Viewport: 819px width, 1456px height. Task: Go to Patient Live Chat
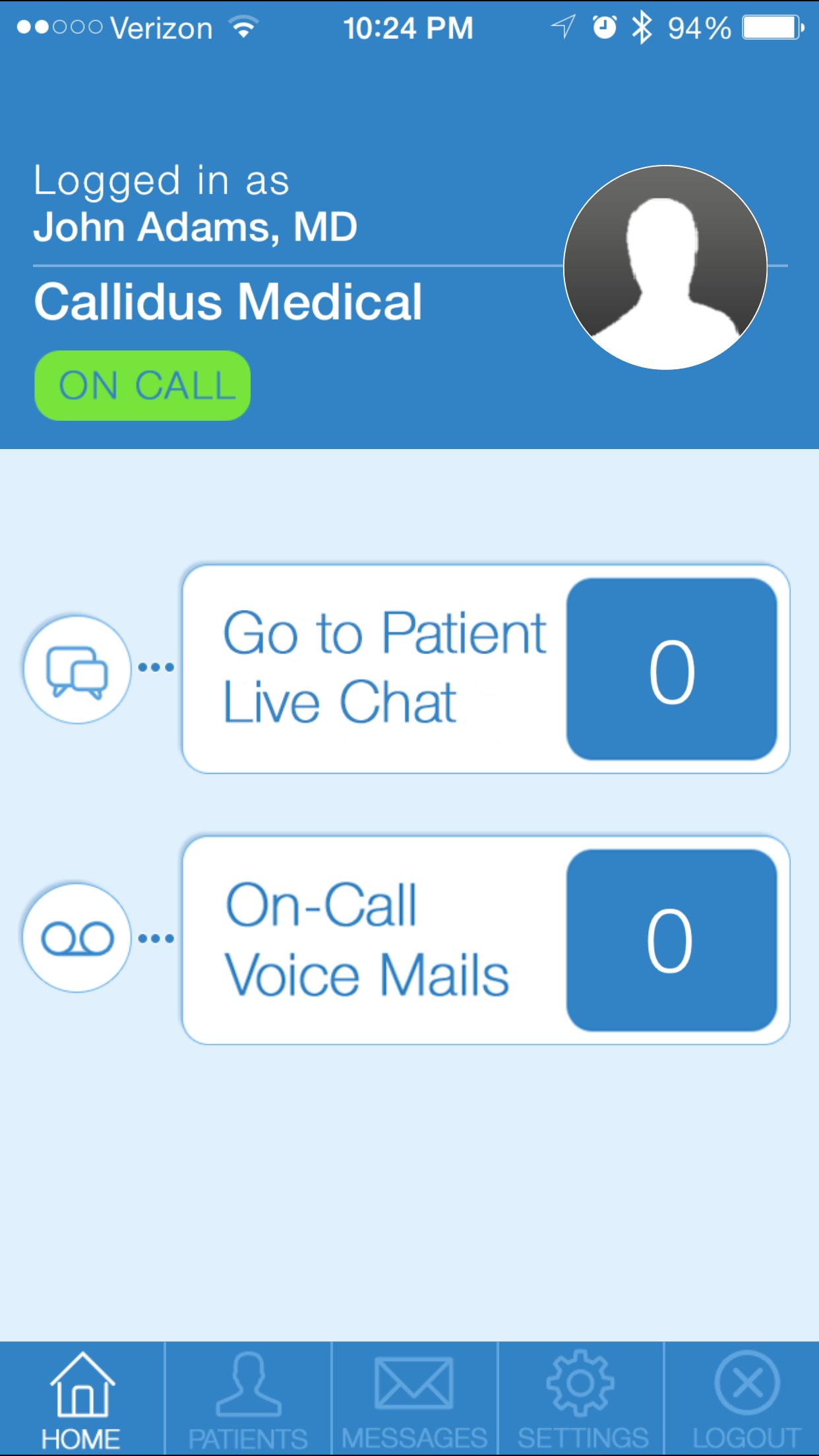tap(485, 669)
